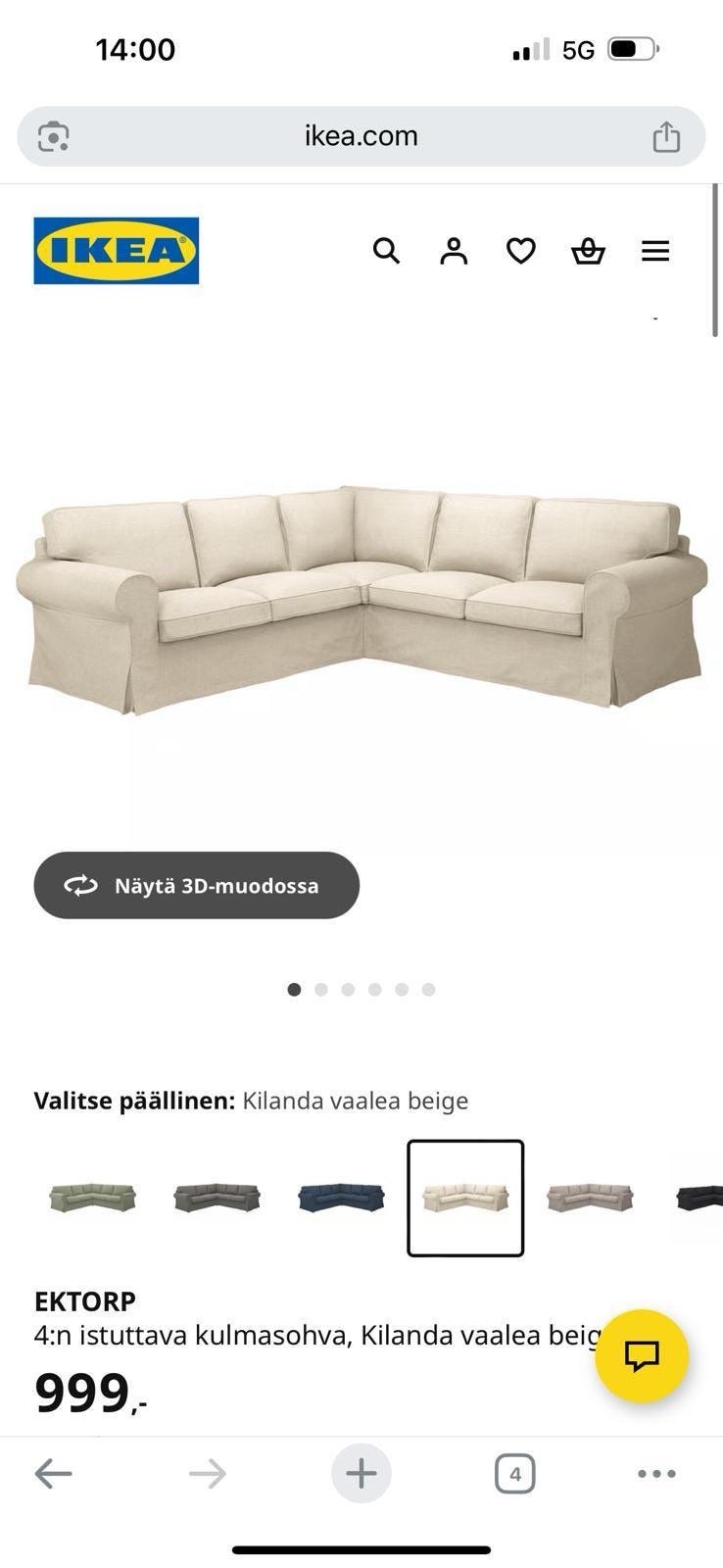Choose the light beige Kilanda cover option
Image resolution: width=723 pixels, height=1568 pixels.
tap(464, 1197)
